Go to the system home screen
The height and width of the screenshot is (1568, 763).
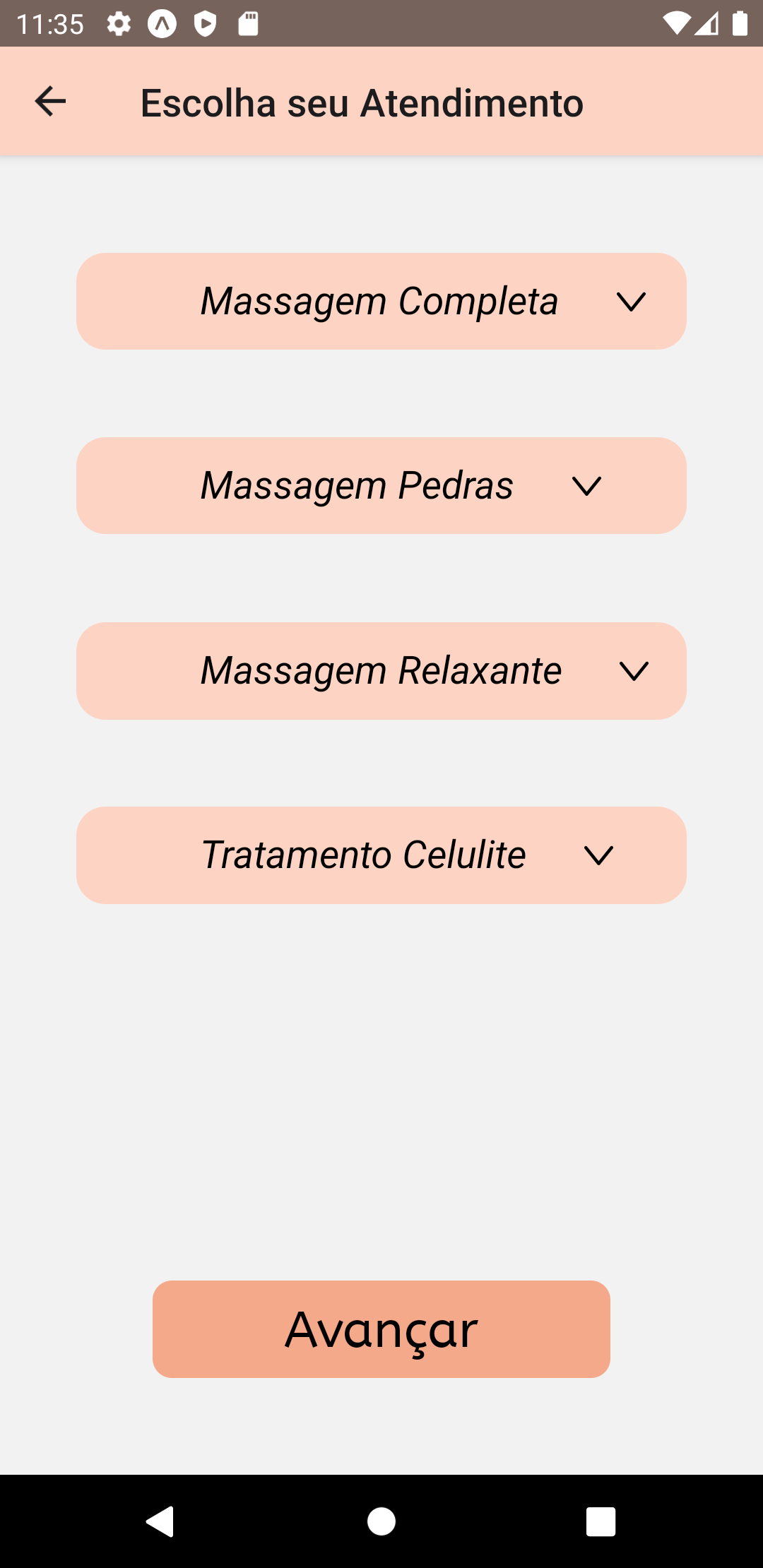pos(381,1521)
